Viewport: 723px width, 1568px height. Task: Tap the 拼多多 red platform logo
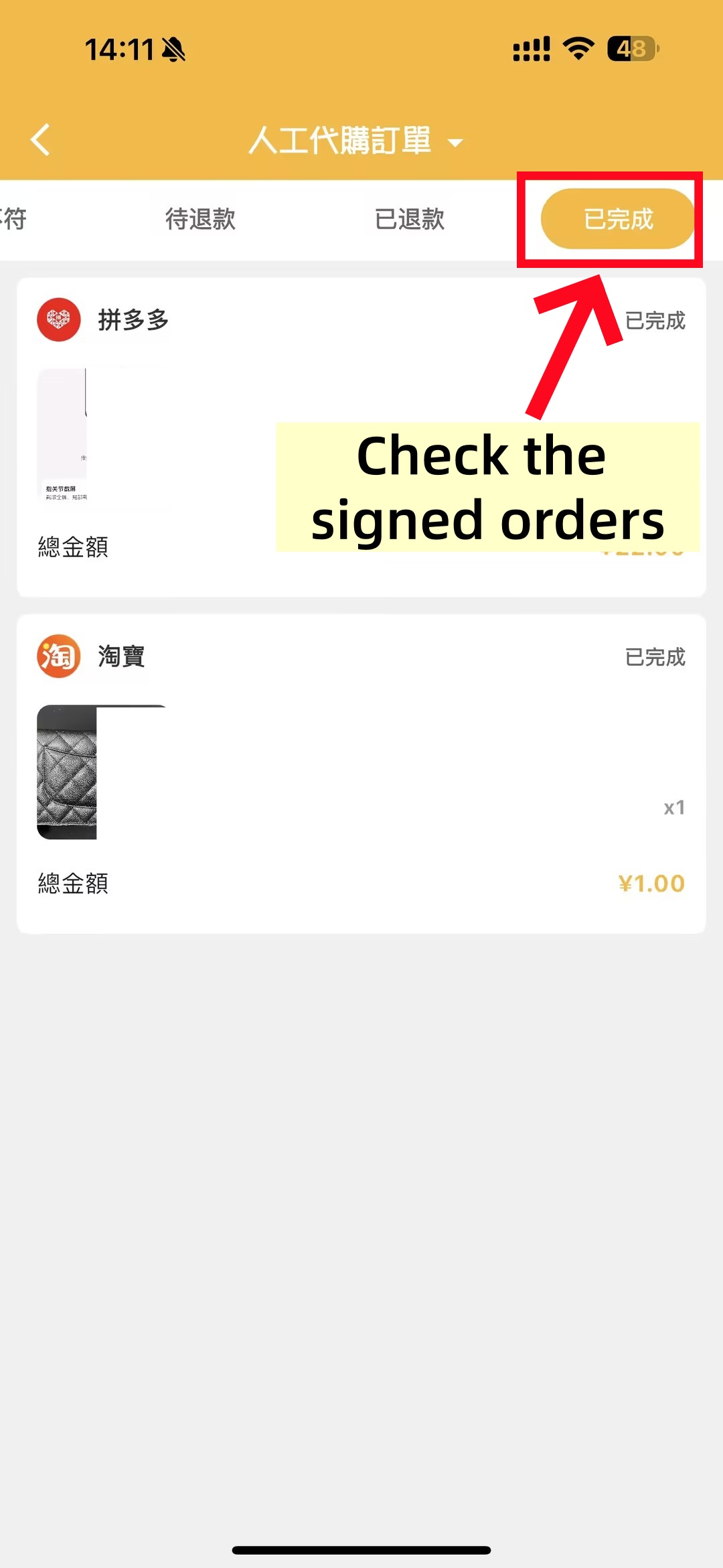(x=58, y=319)
